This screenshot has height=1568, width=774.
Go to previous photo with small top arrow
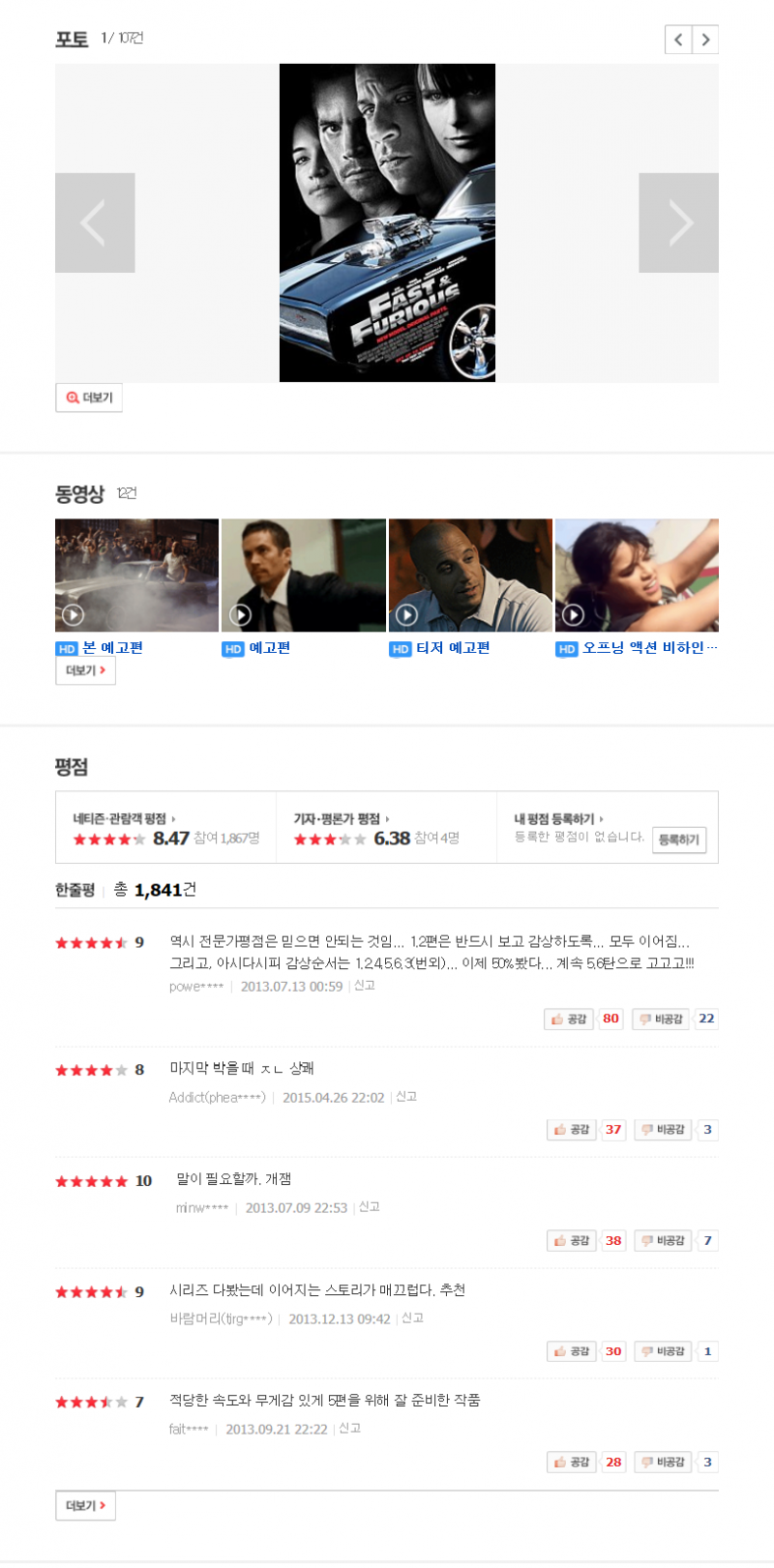[678, 40]
